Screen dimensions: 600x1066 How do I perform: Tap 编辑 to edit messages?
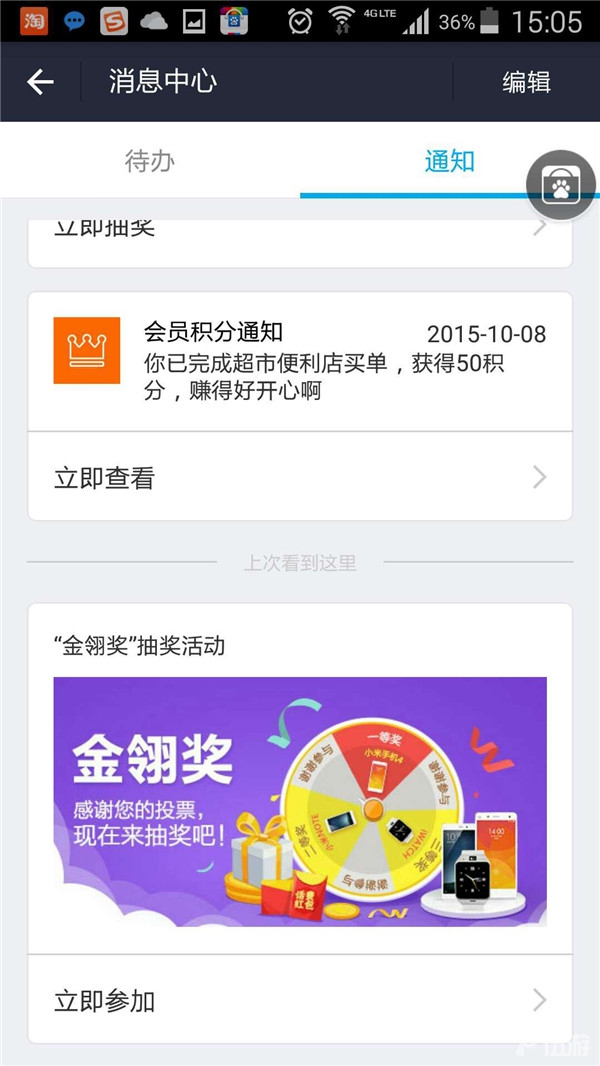pos(526,82)
